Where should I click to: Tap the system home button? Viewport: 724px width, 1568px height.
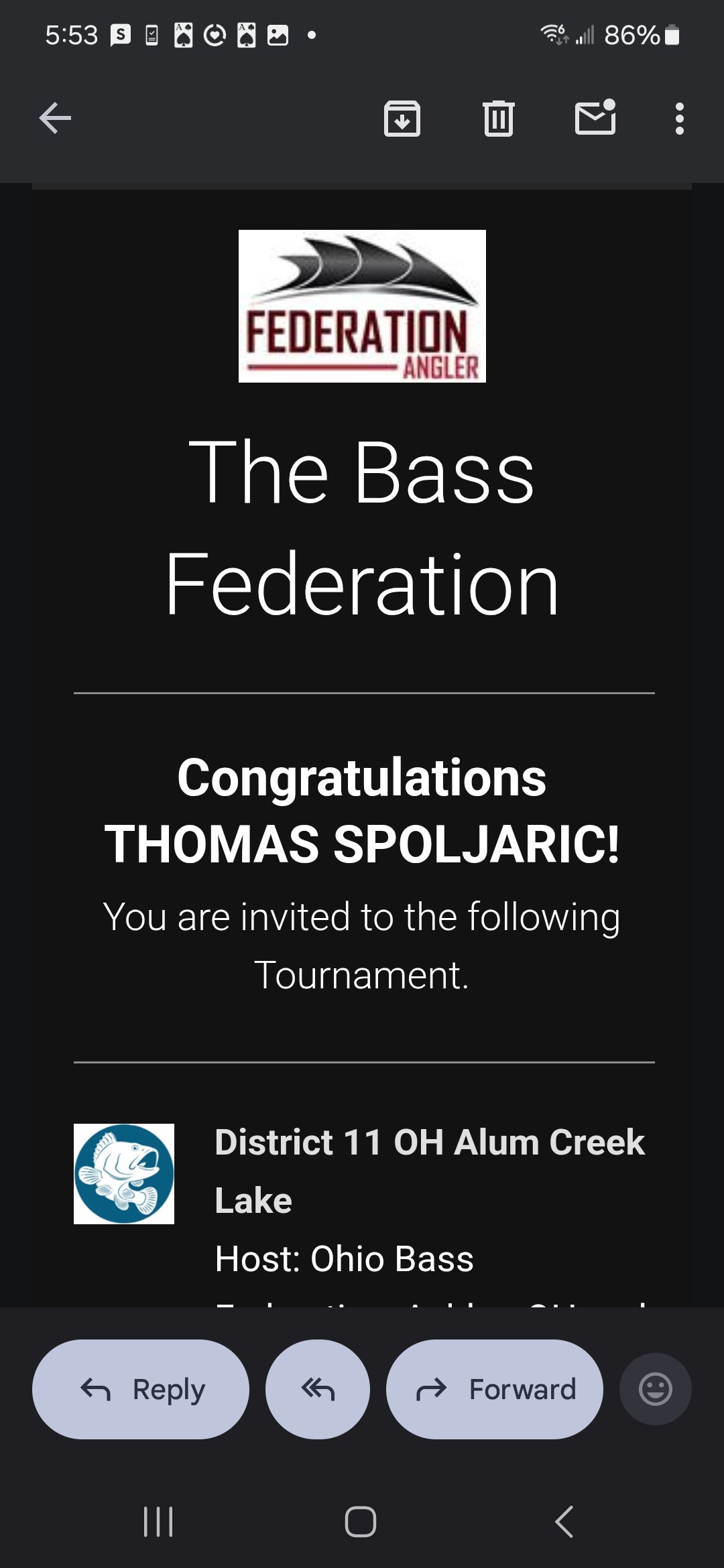pyautogui.click(x=361, y=1521)
